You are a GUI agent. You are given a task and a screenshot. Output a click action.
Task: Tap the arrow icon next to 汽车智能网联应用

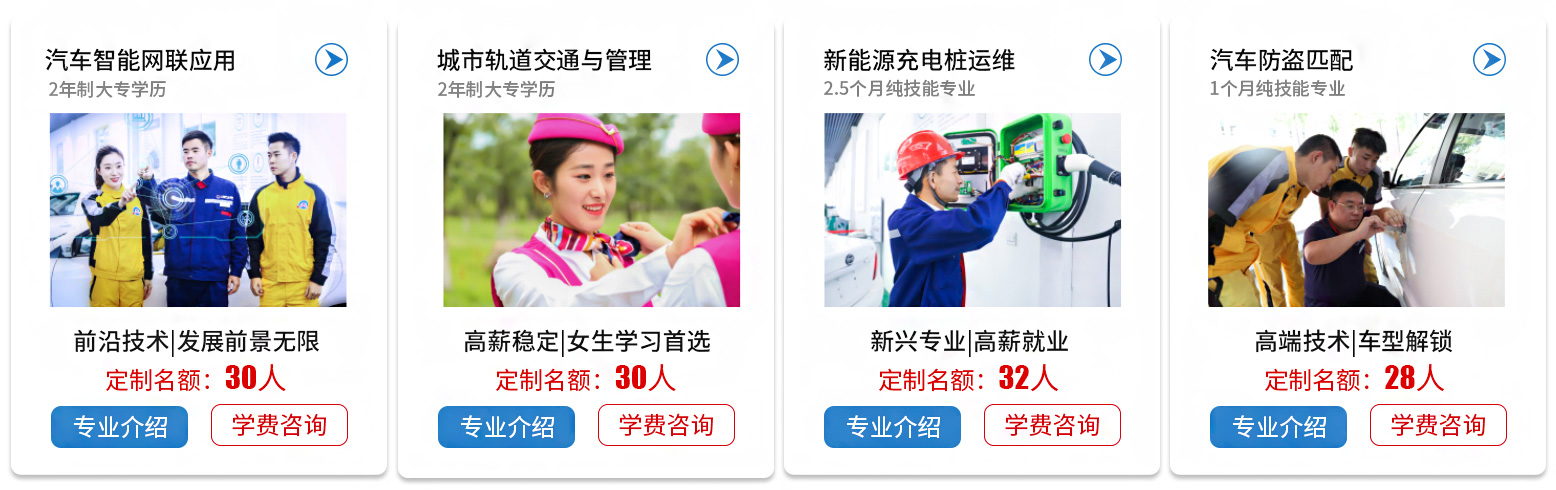[x=331, y=60]
